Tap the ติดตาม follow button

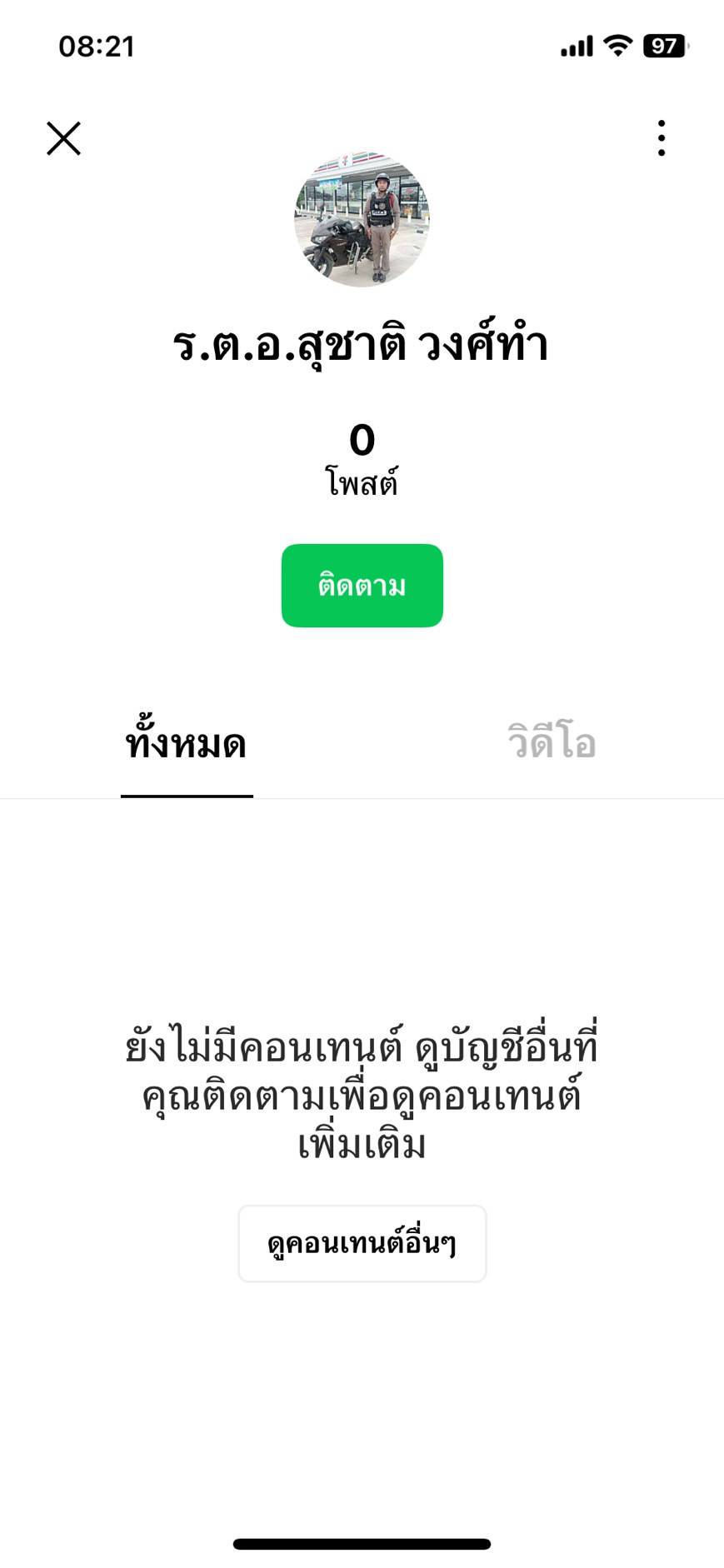point(362,586)
